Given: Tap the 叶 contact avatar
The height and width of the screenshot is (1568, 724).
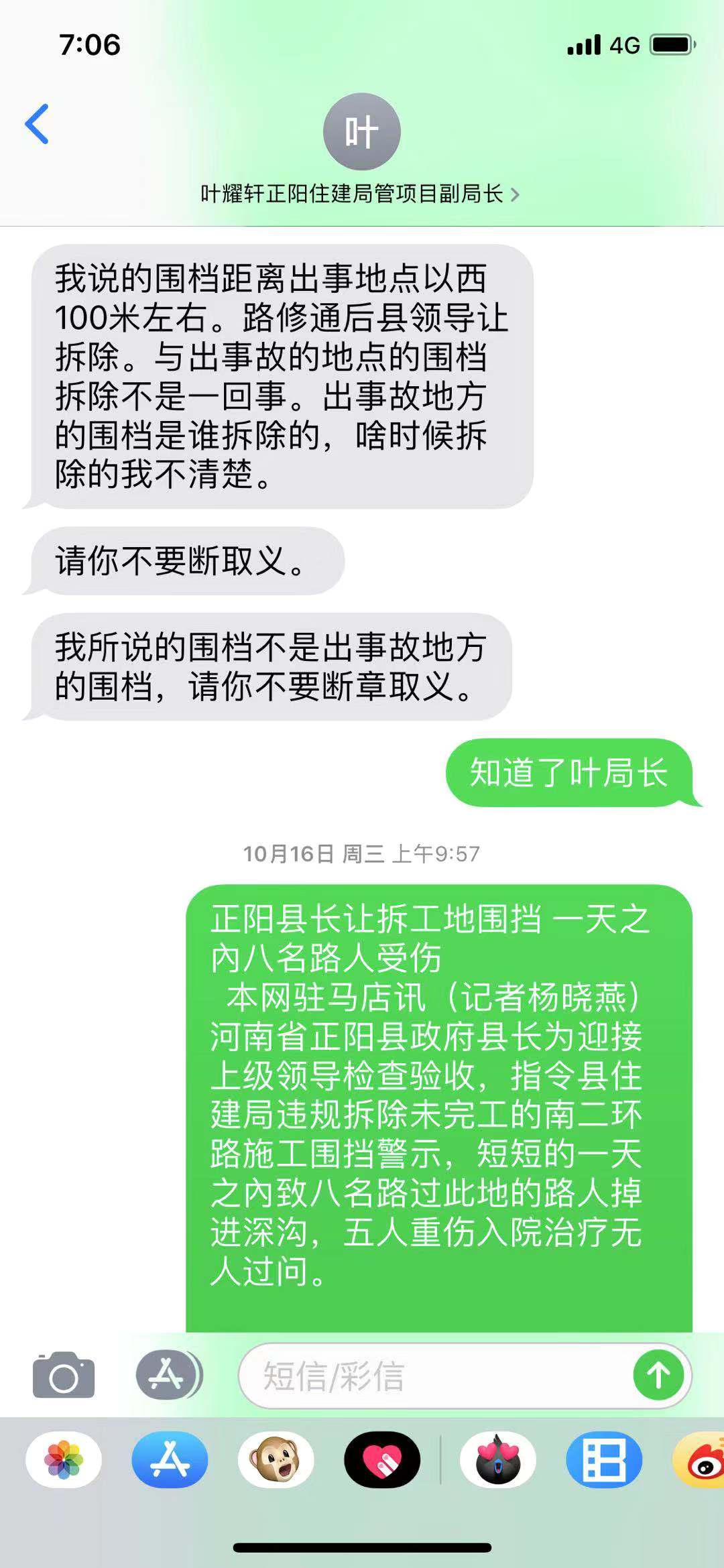Looking at the screenshot, I should 361,131.
